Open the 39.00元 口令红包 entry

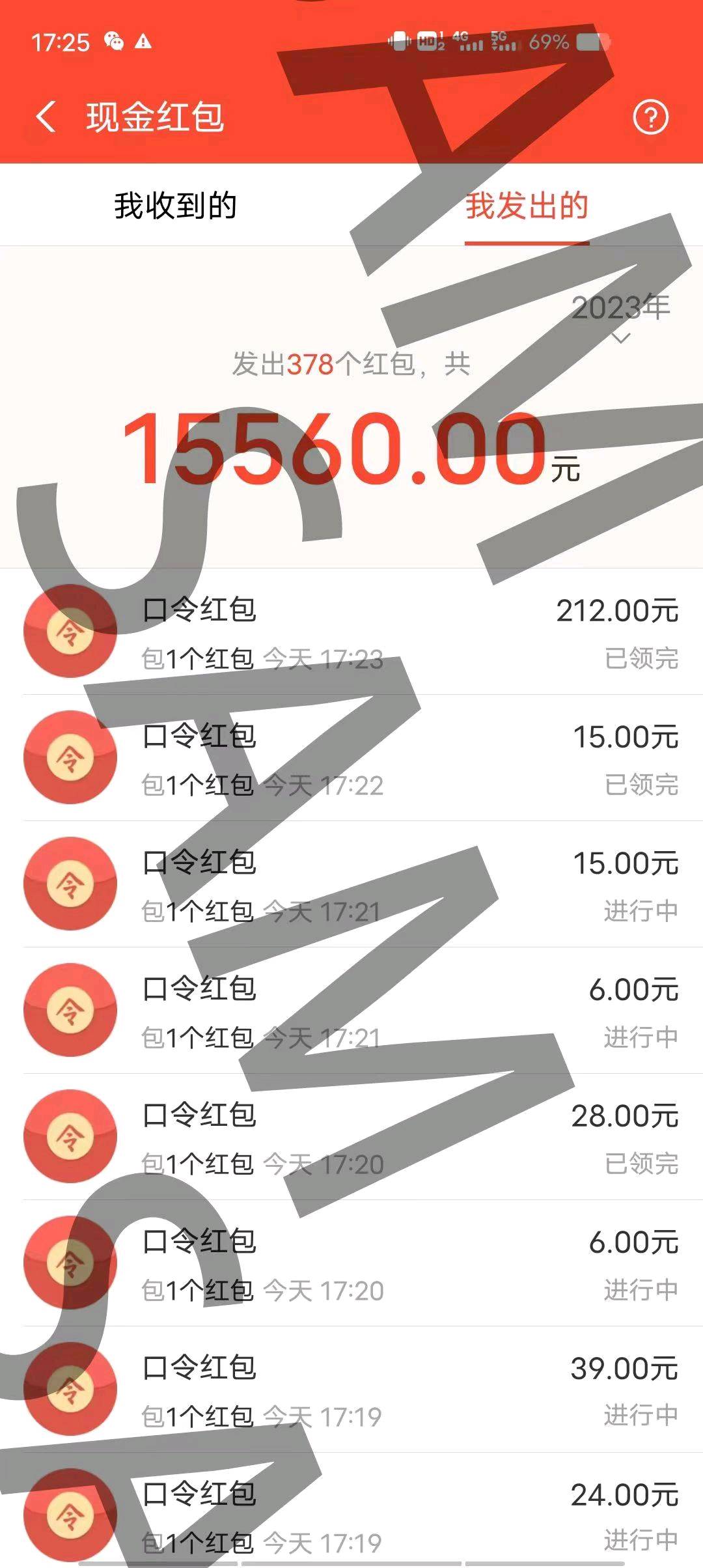tap(351, 1390)
